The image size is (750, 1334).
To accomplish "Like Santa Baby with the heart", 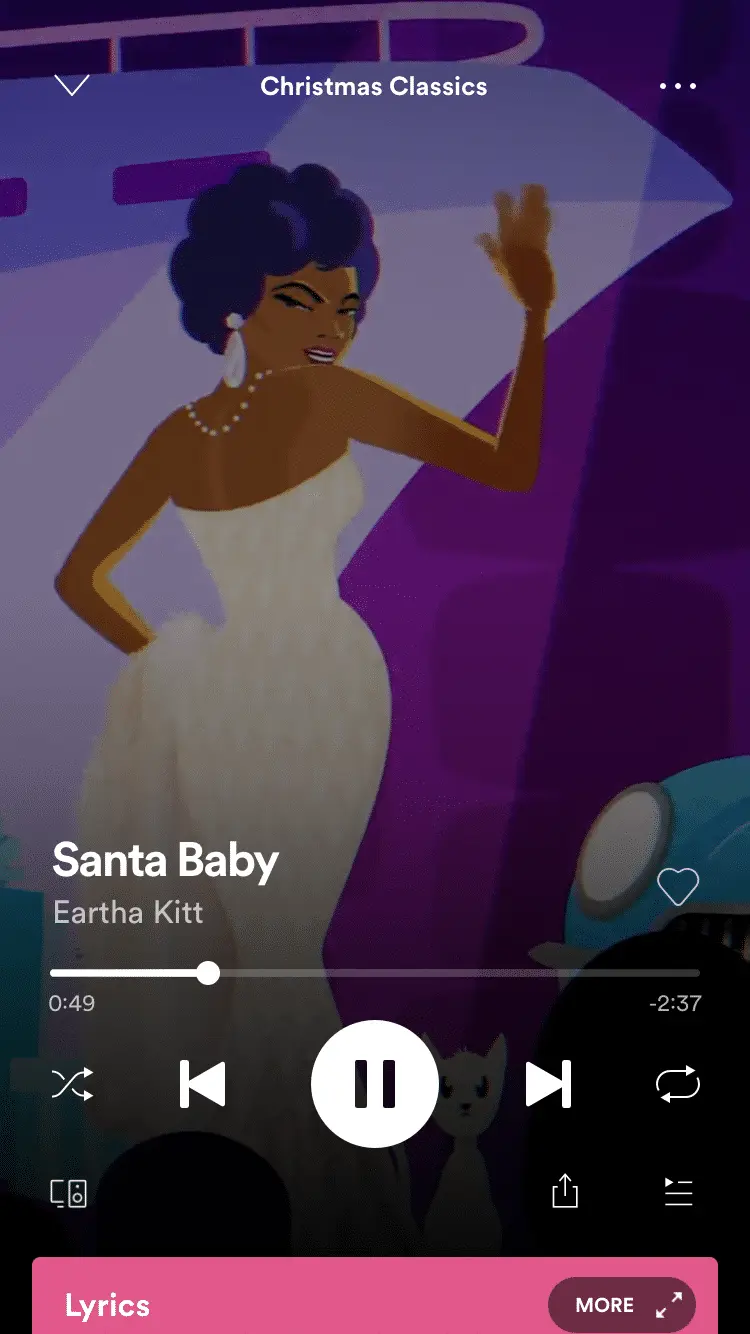I will 677,887.
